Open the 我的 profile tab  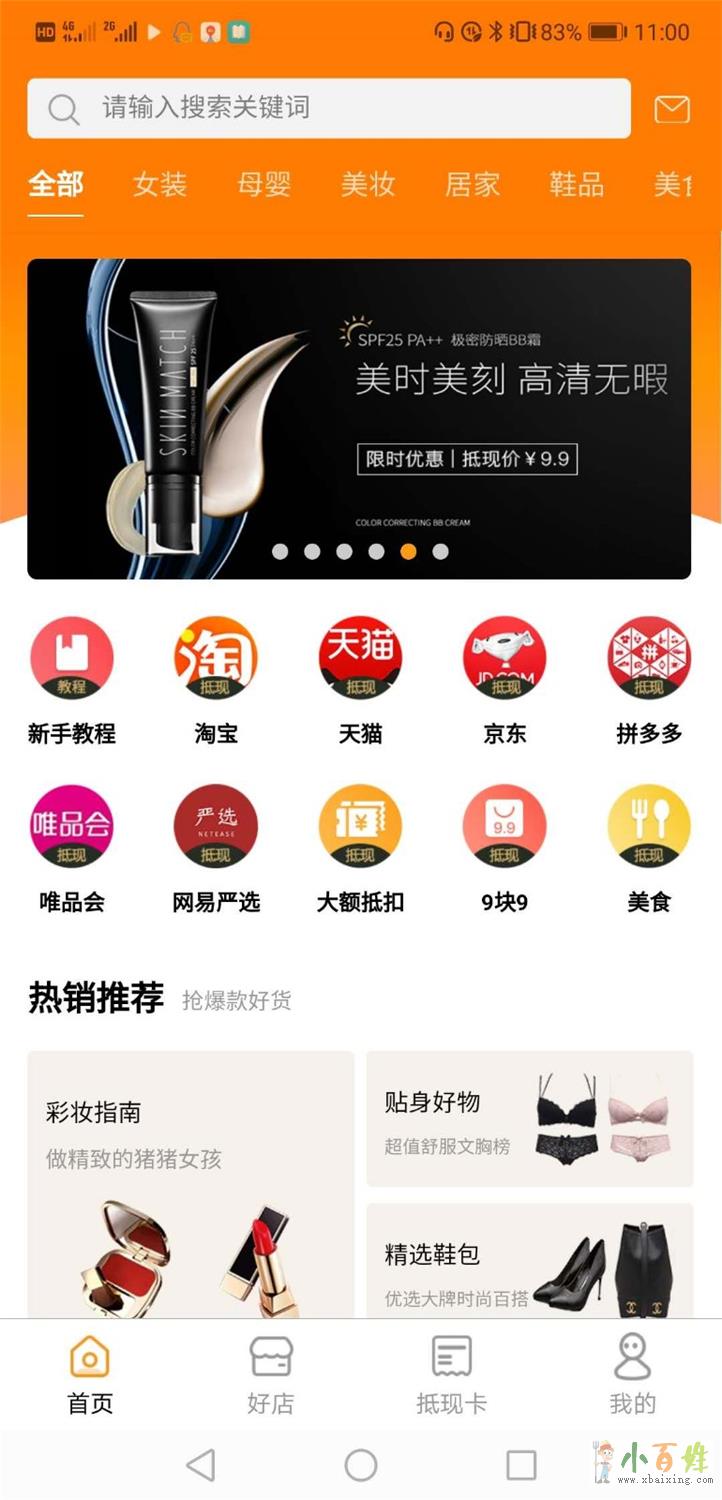coord(632,1375)
